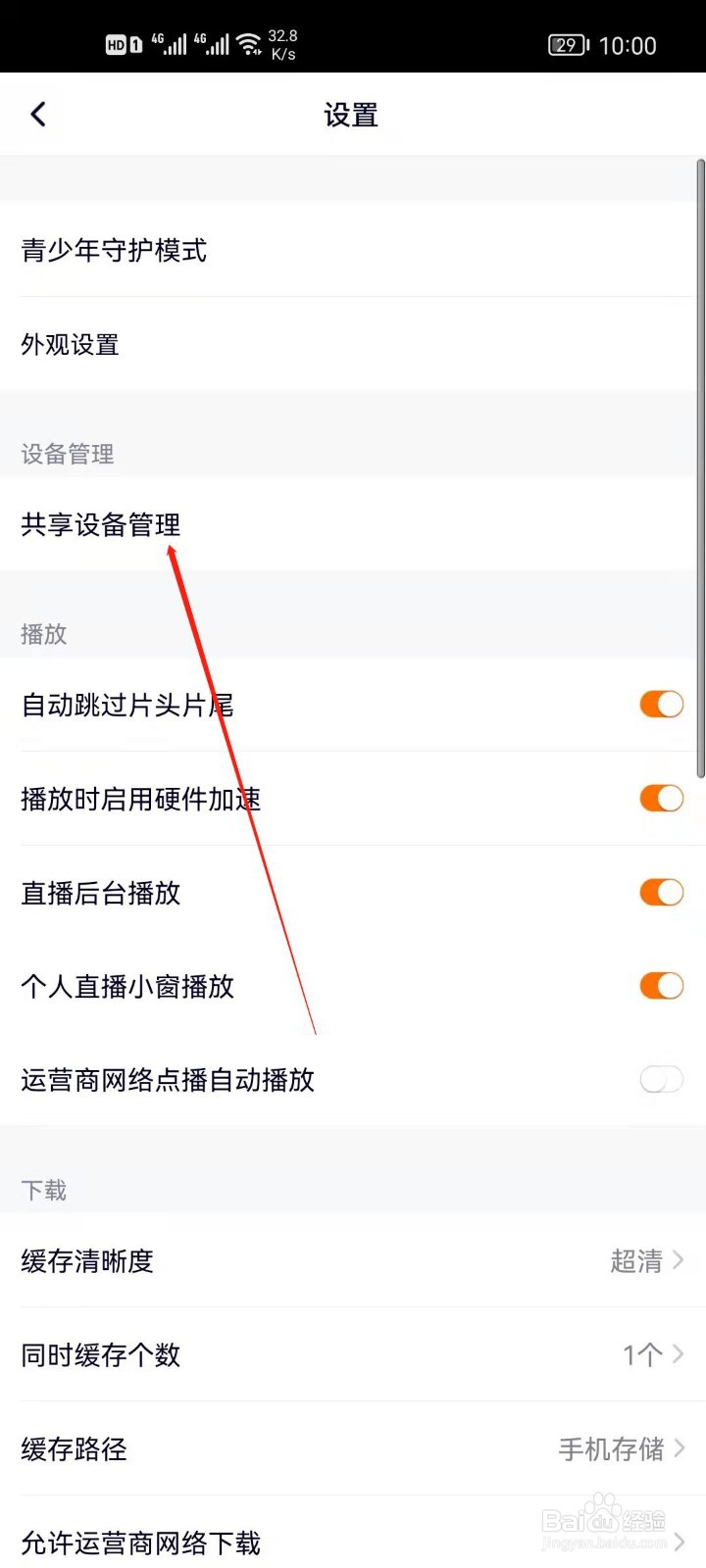This screenshot has width=706, height=1568.
Task: Tap the clock showing 10:00
Action: (629, 44)
